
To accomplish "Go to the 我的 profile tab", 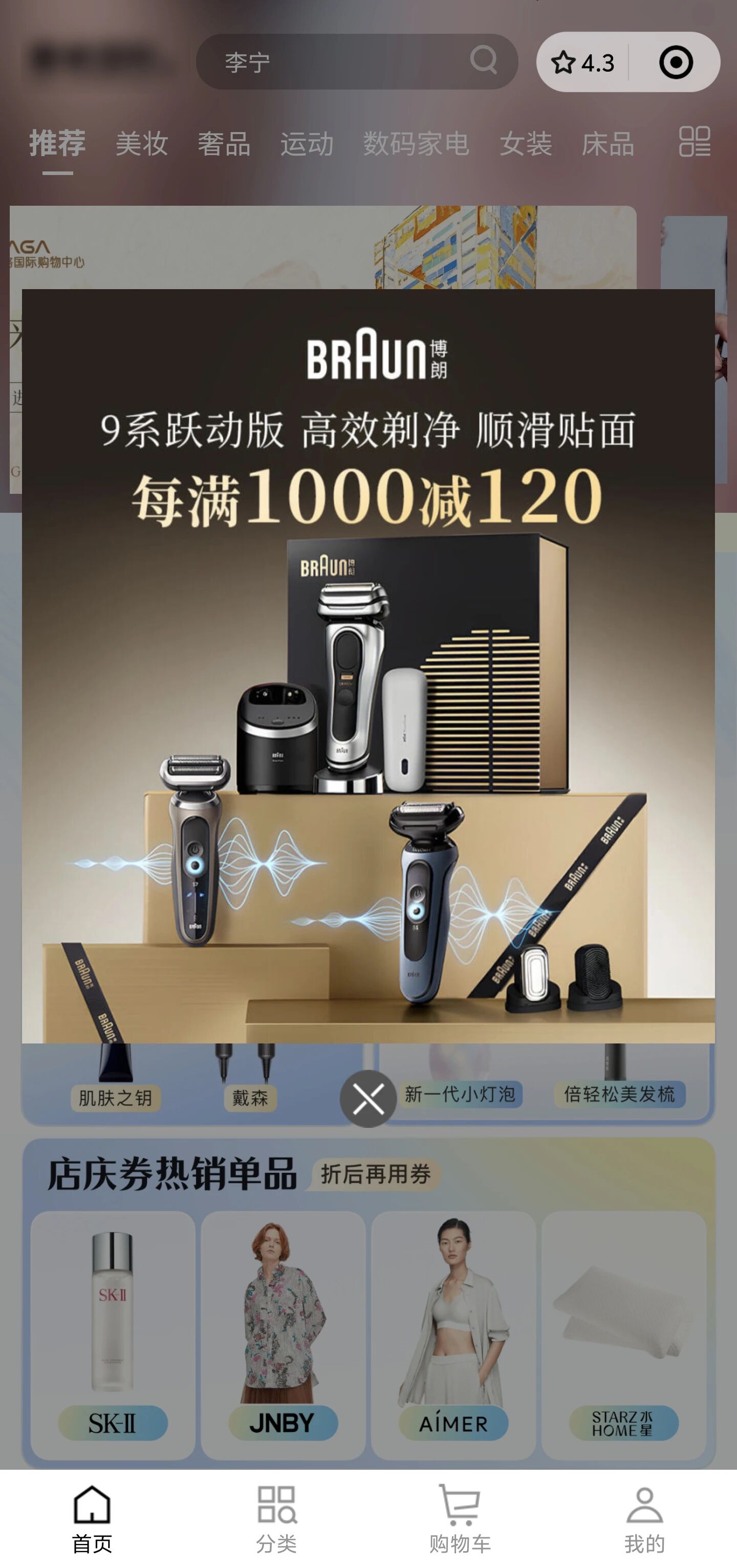I will 644,1519.
